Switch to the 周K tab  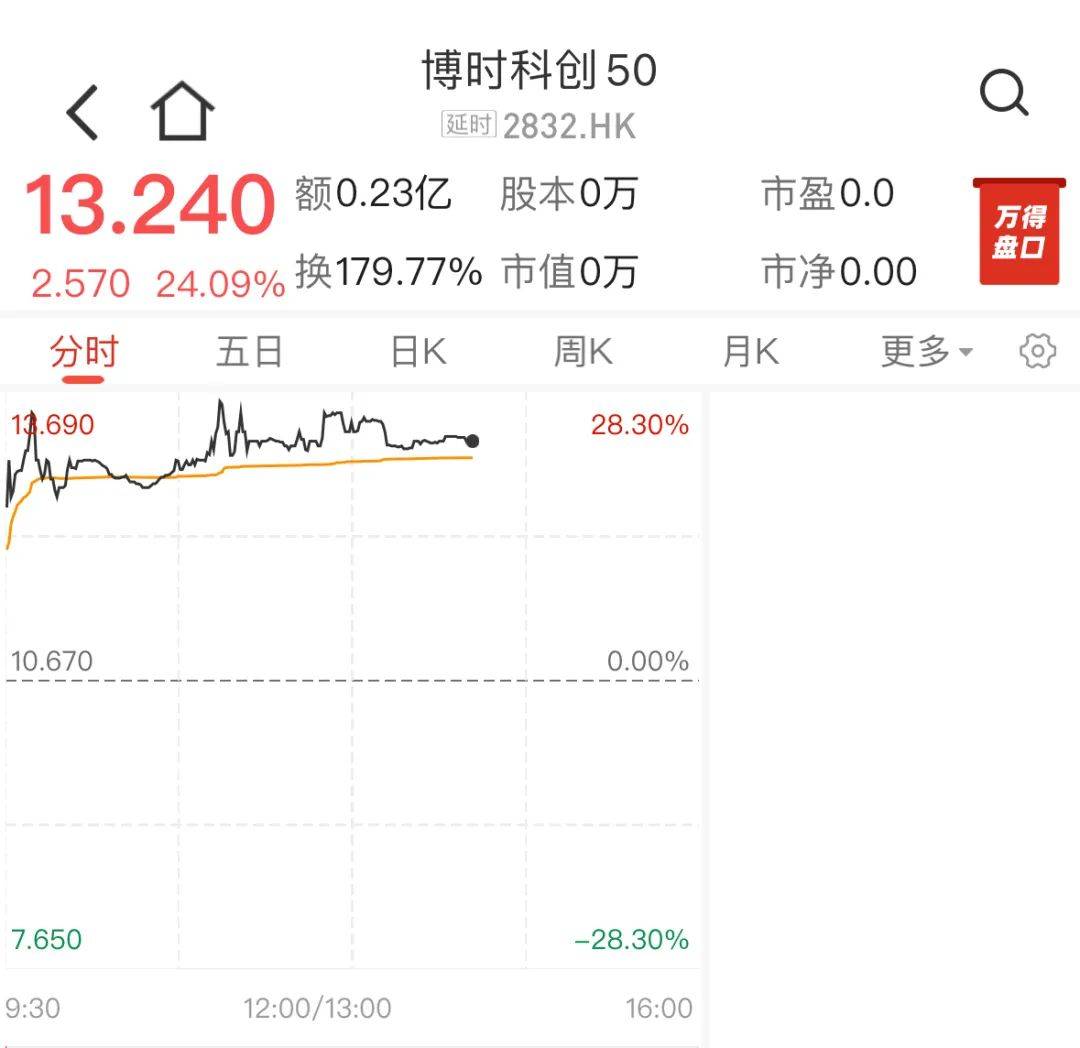point(583,352)
